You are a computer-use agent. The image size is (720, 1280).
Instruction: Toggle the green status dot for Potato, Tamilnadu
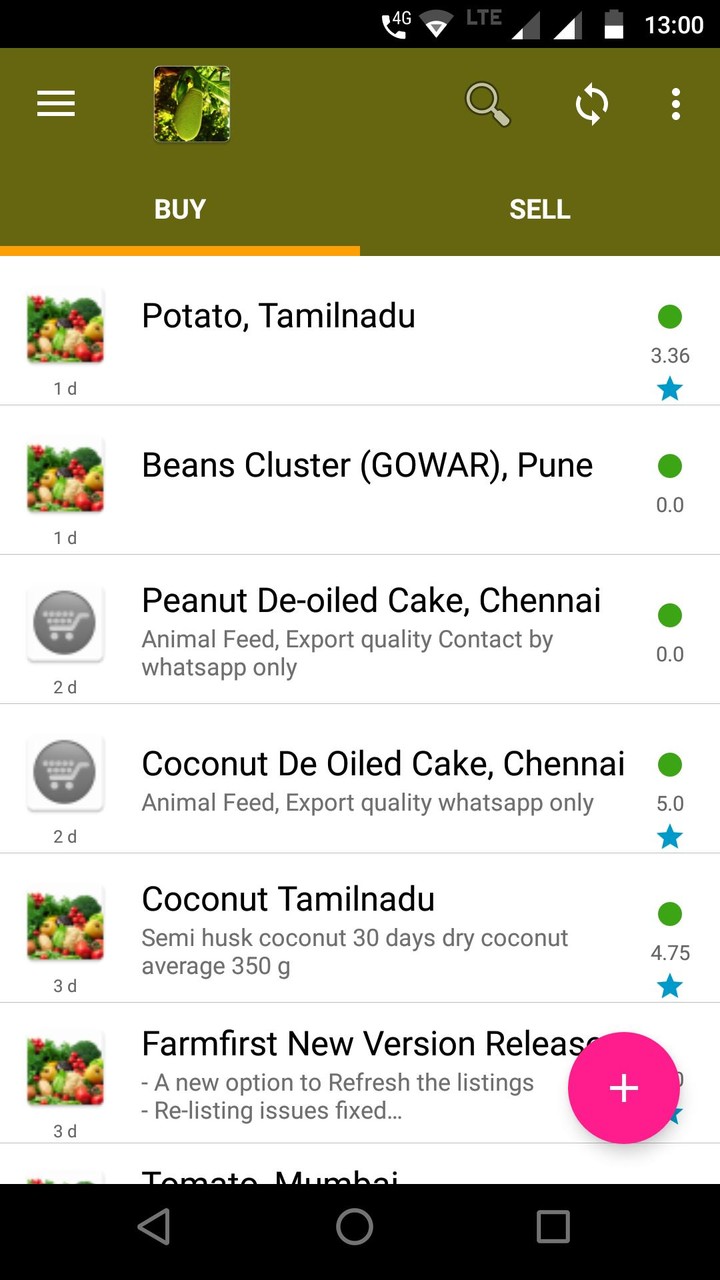tap(670, 316)
